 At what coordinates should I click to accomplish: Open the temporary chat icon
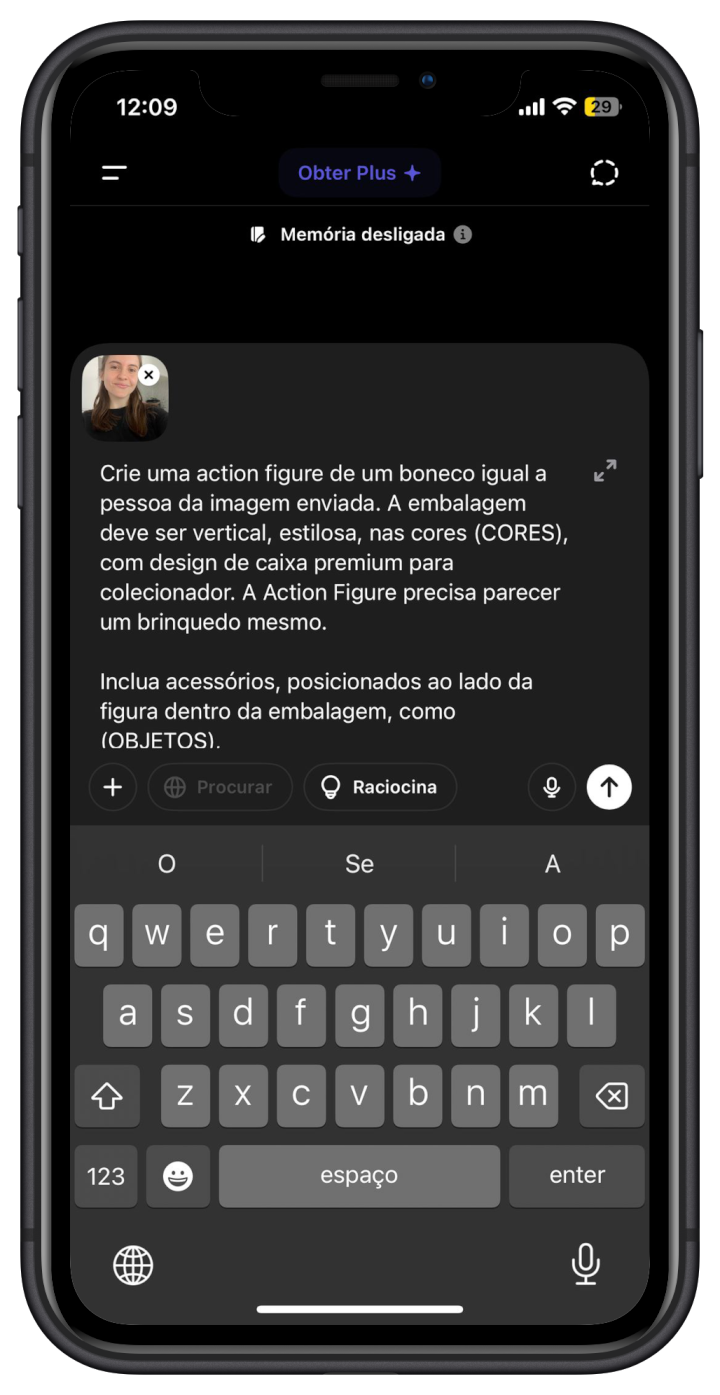tap(604, 173)
